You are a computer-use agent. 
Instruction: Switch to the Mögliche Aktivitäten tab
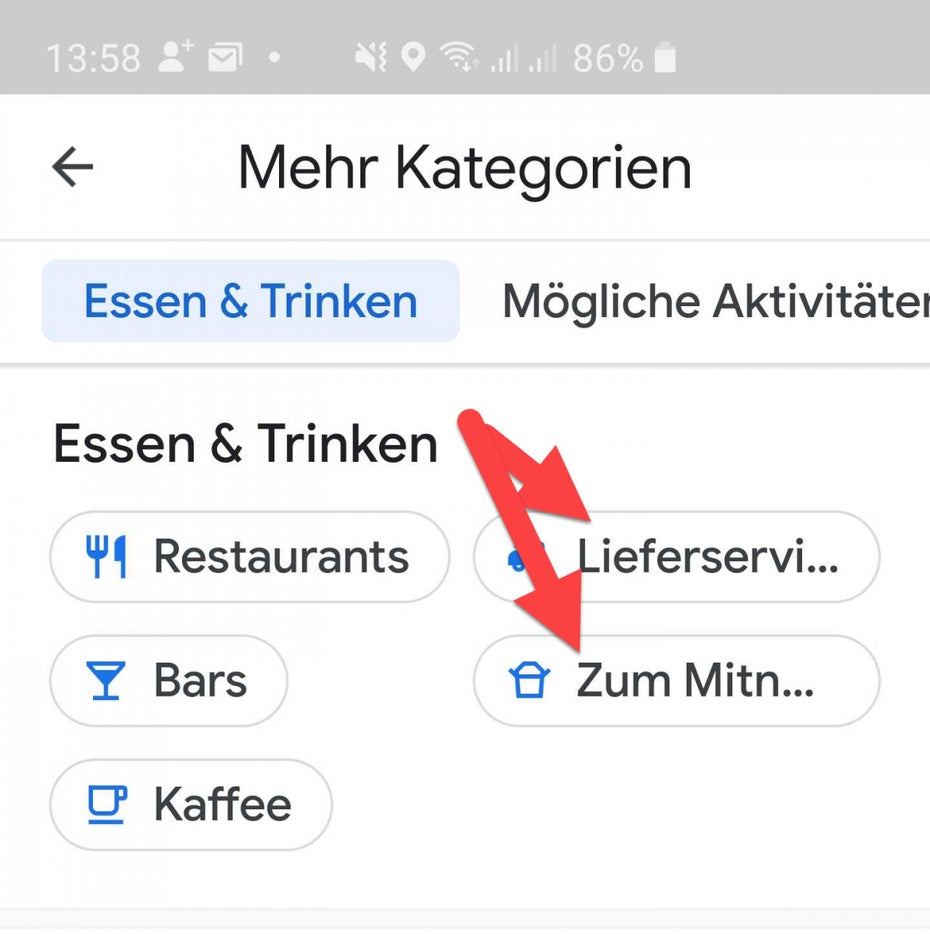point(714,301)
